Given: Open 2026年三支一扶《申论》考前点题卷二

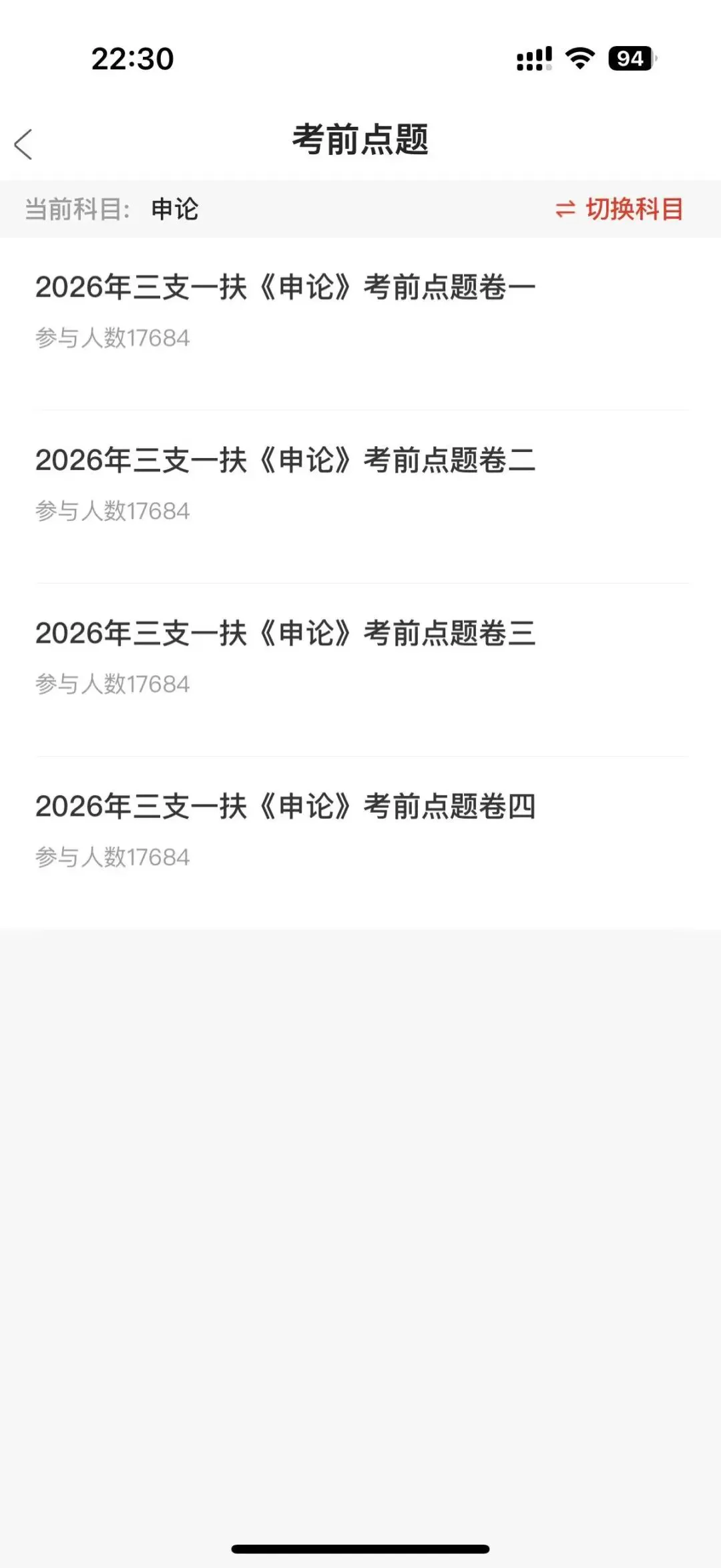Looking at the screenshot, I should [286, 461].
